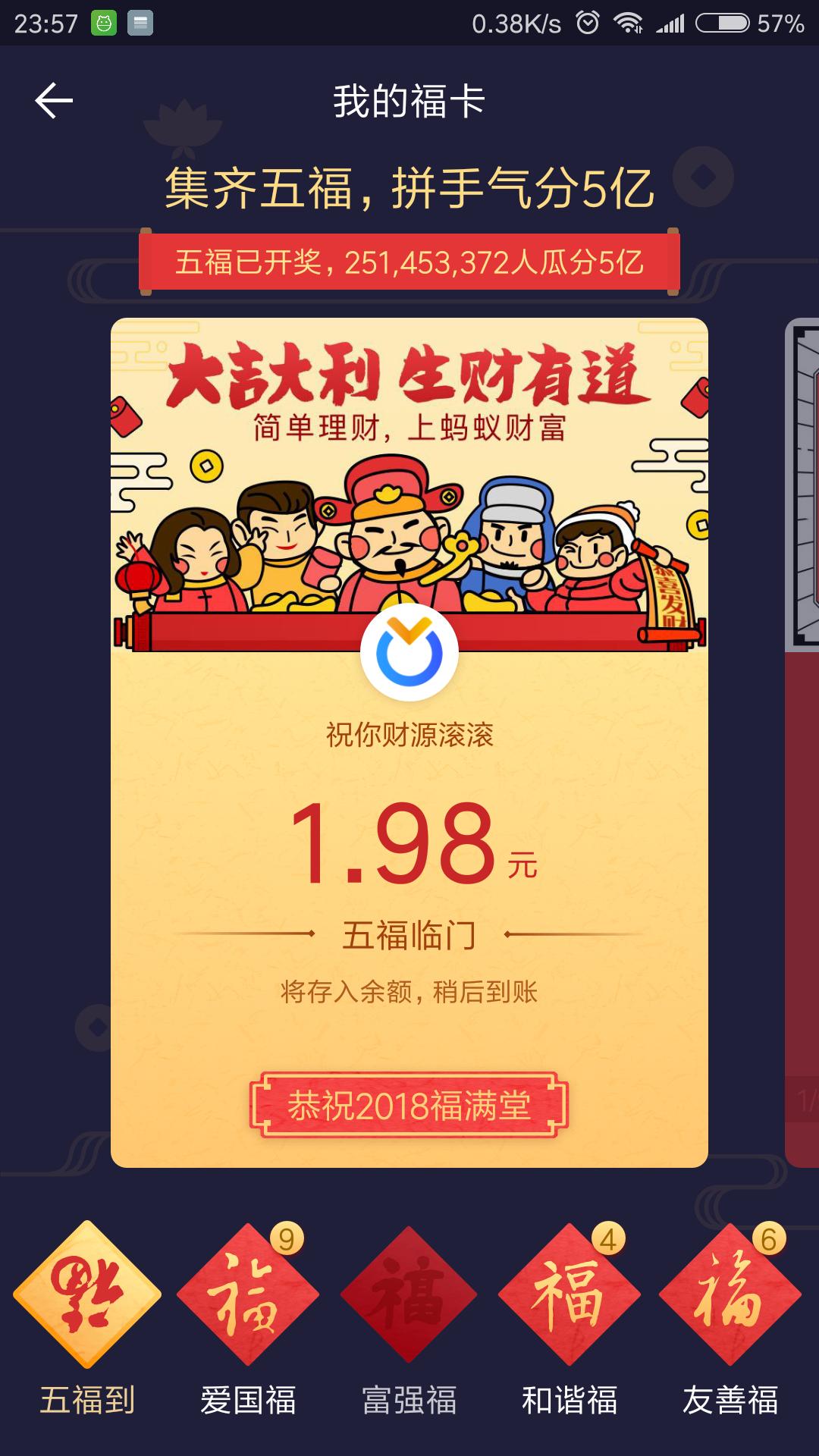Go back using the arrow icon

[x=54, y=101]
